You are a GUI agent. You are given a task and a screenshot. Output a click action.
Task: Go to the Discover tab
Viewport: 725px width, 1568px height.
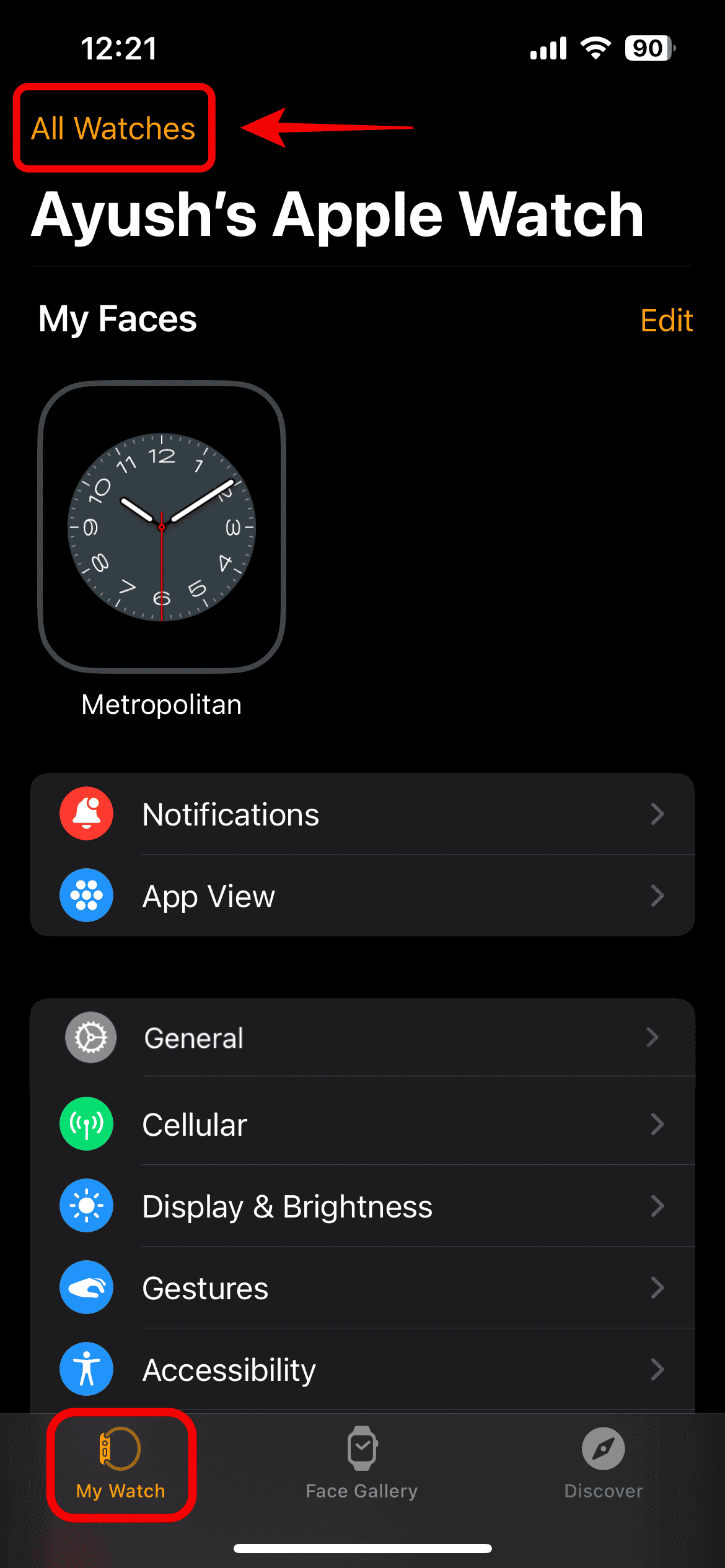(x=603, y=1464)
